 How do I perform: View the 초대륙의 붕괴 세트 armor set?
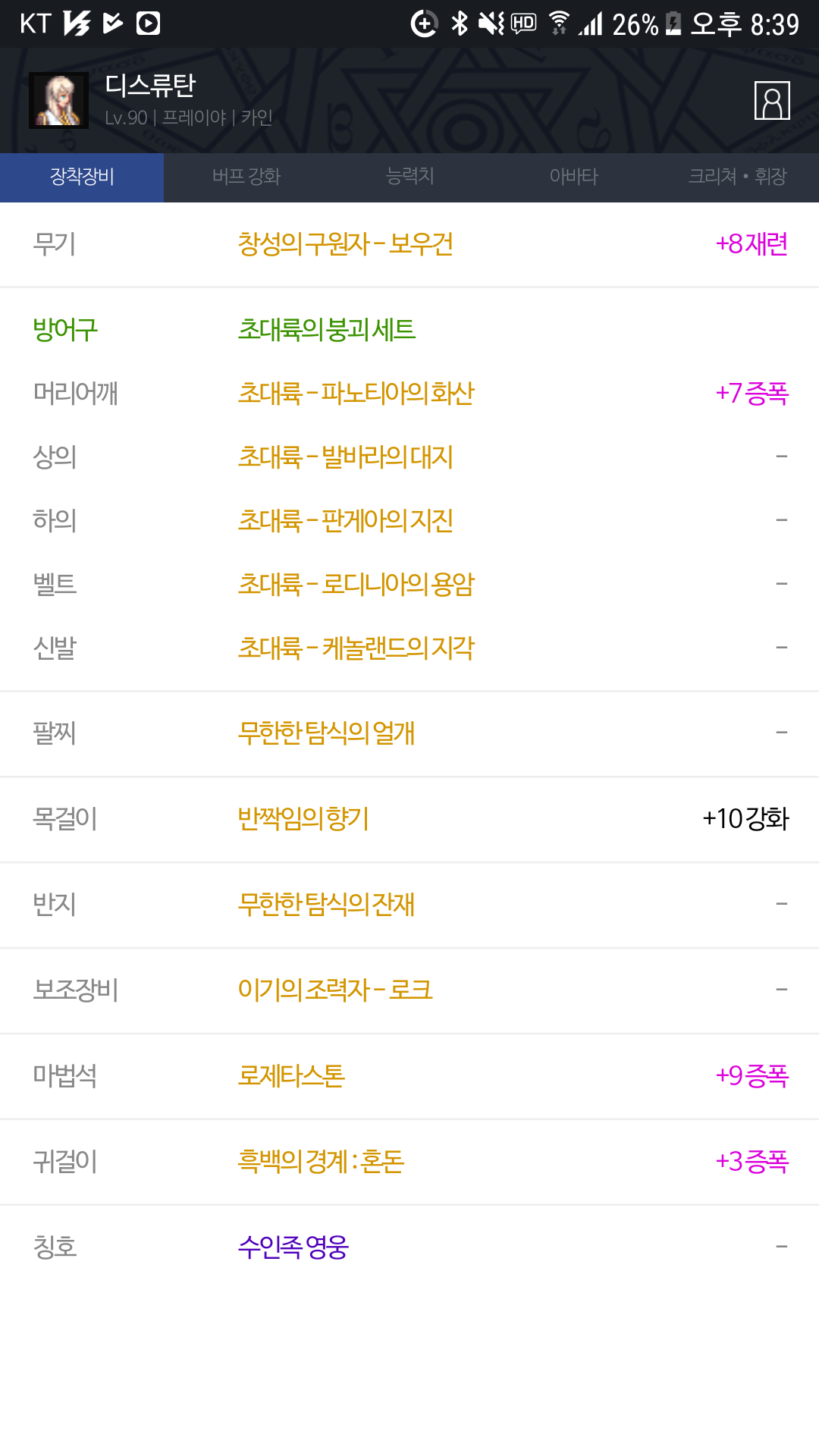click(326, 330)
